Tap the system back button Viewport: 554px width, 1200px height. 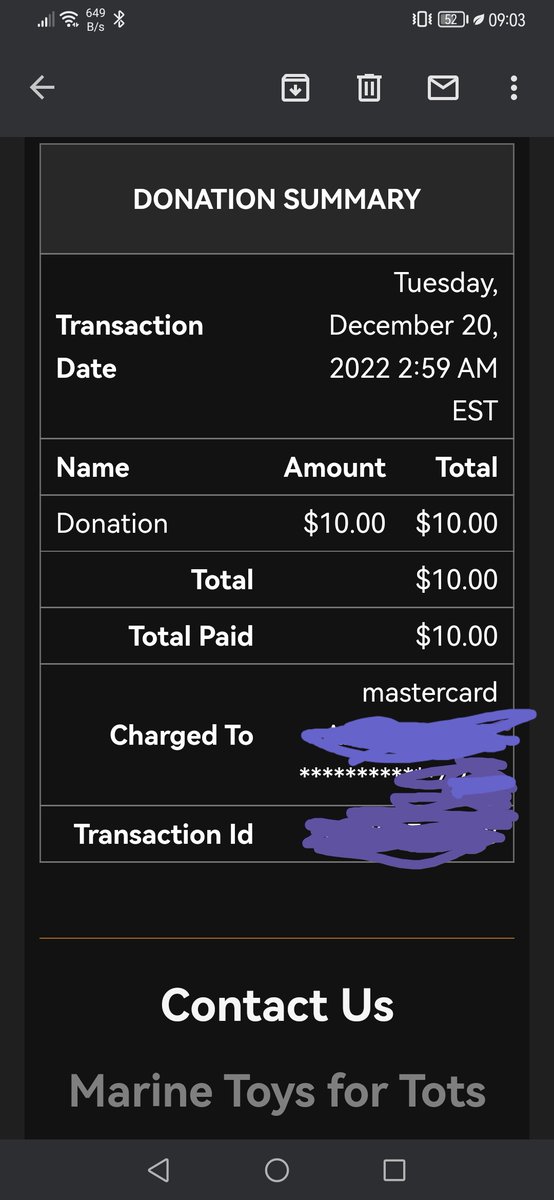pyautogui.click(x=158, y=1169)
